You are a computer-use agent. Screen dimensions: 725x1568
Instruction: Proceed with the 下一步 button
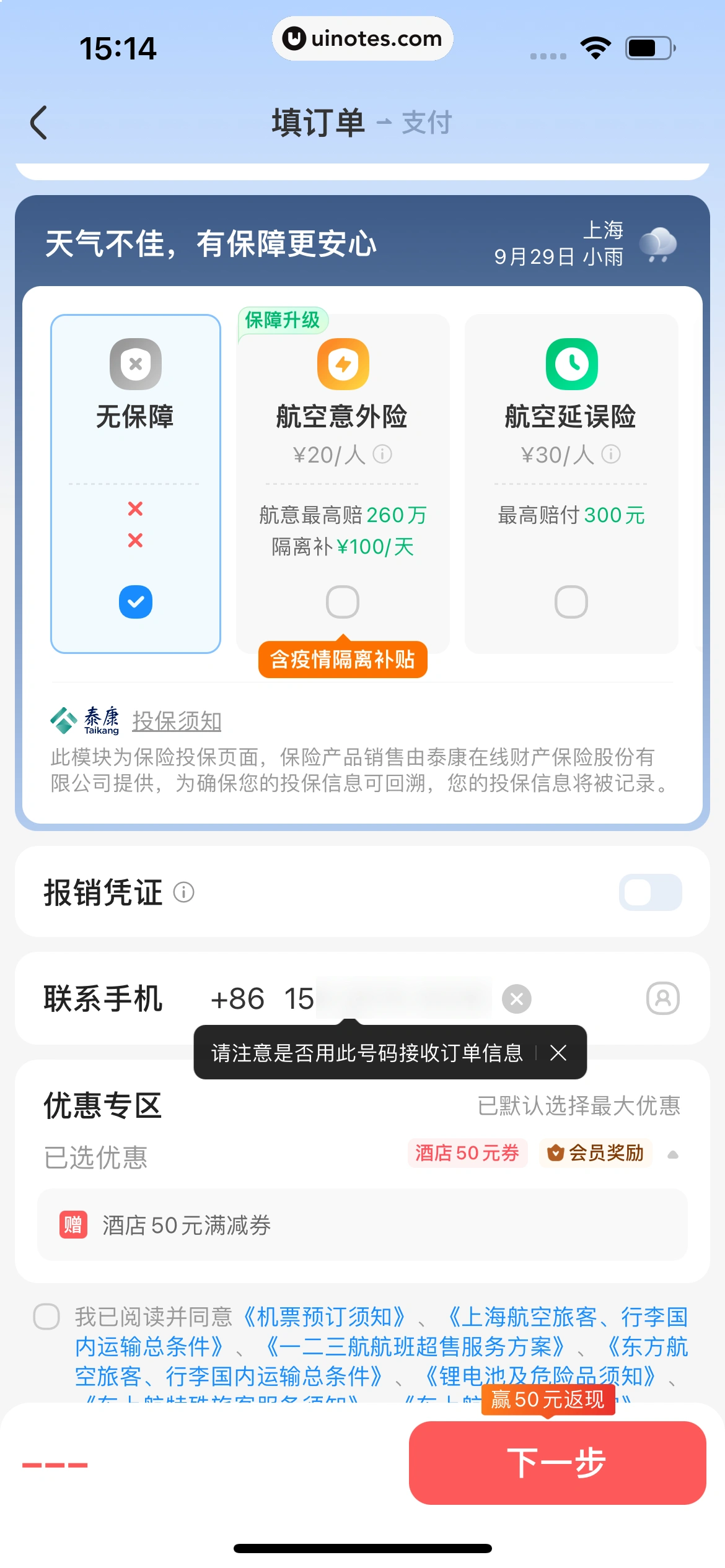pos(557,1463)
